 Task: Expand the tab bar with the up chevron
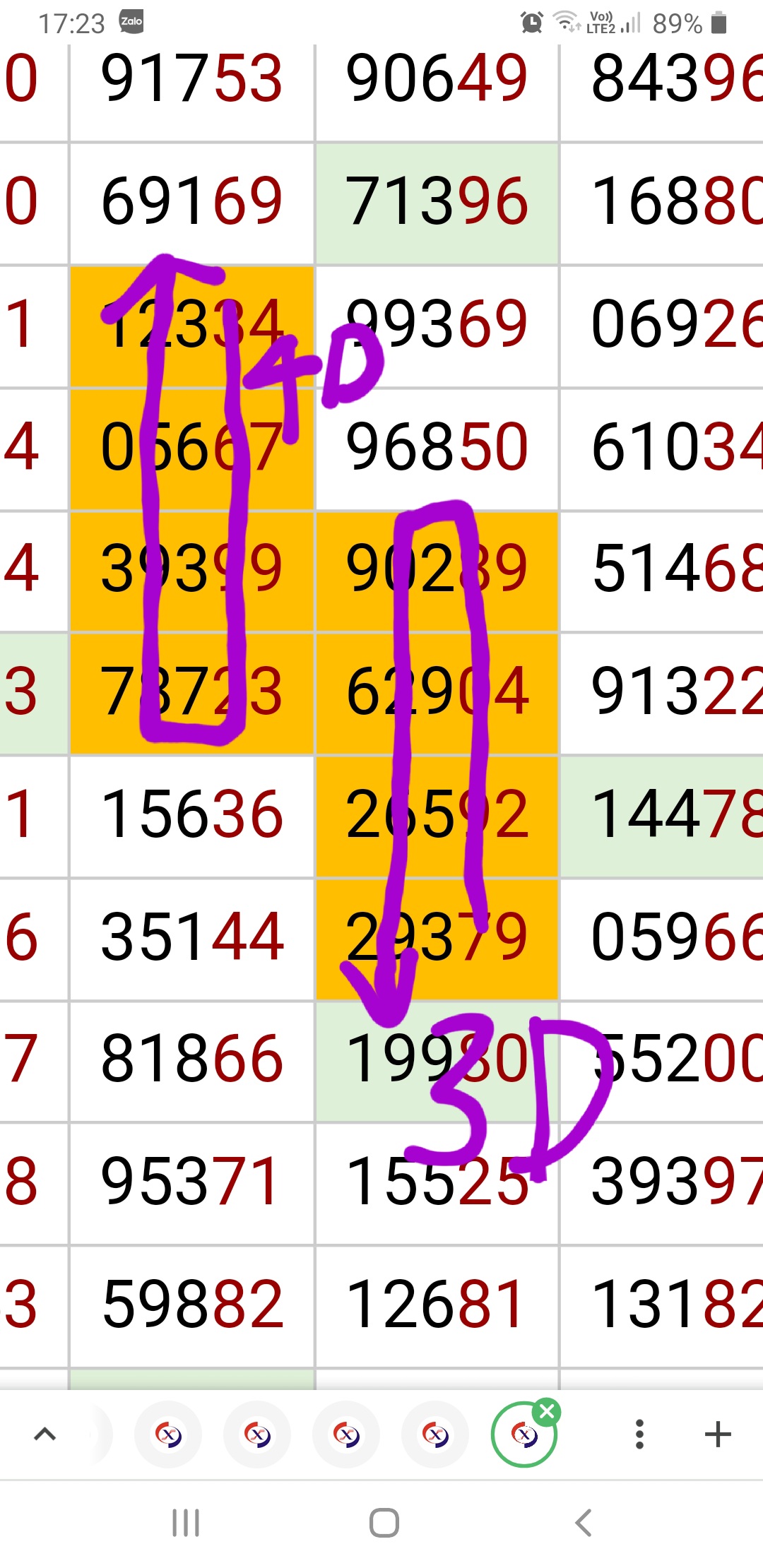click(x=45, y=1434)
